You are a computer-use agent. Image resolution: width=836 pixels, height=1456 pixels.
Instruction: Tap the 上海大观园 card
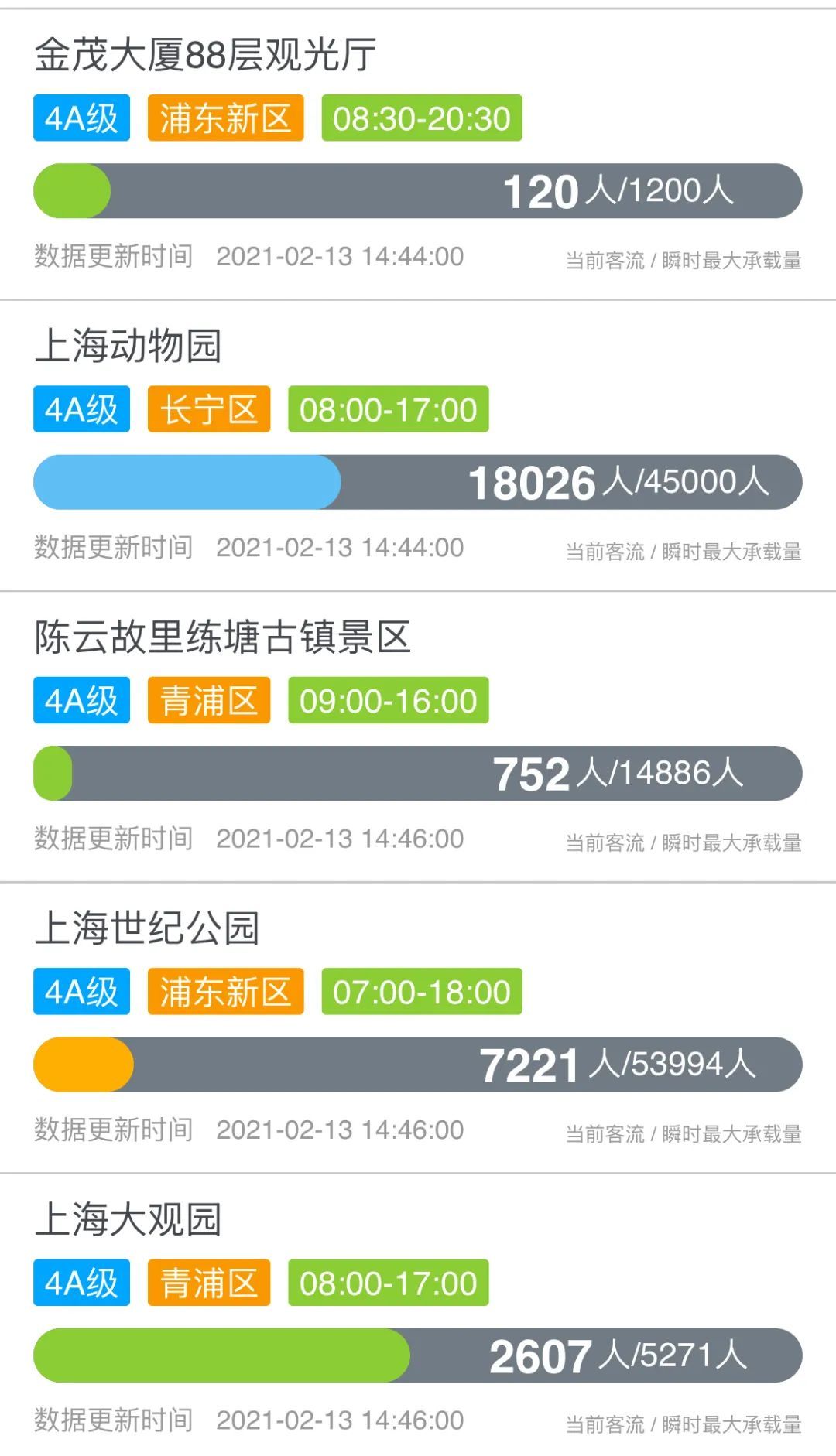128,1220
